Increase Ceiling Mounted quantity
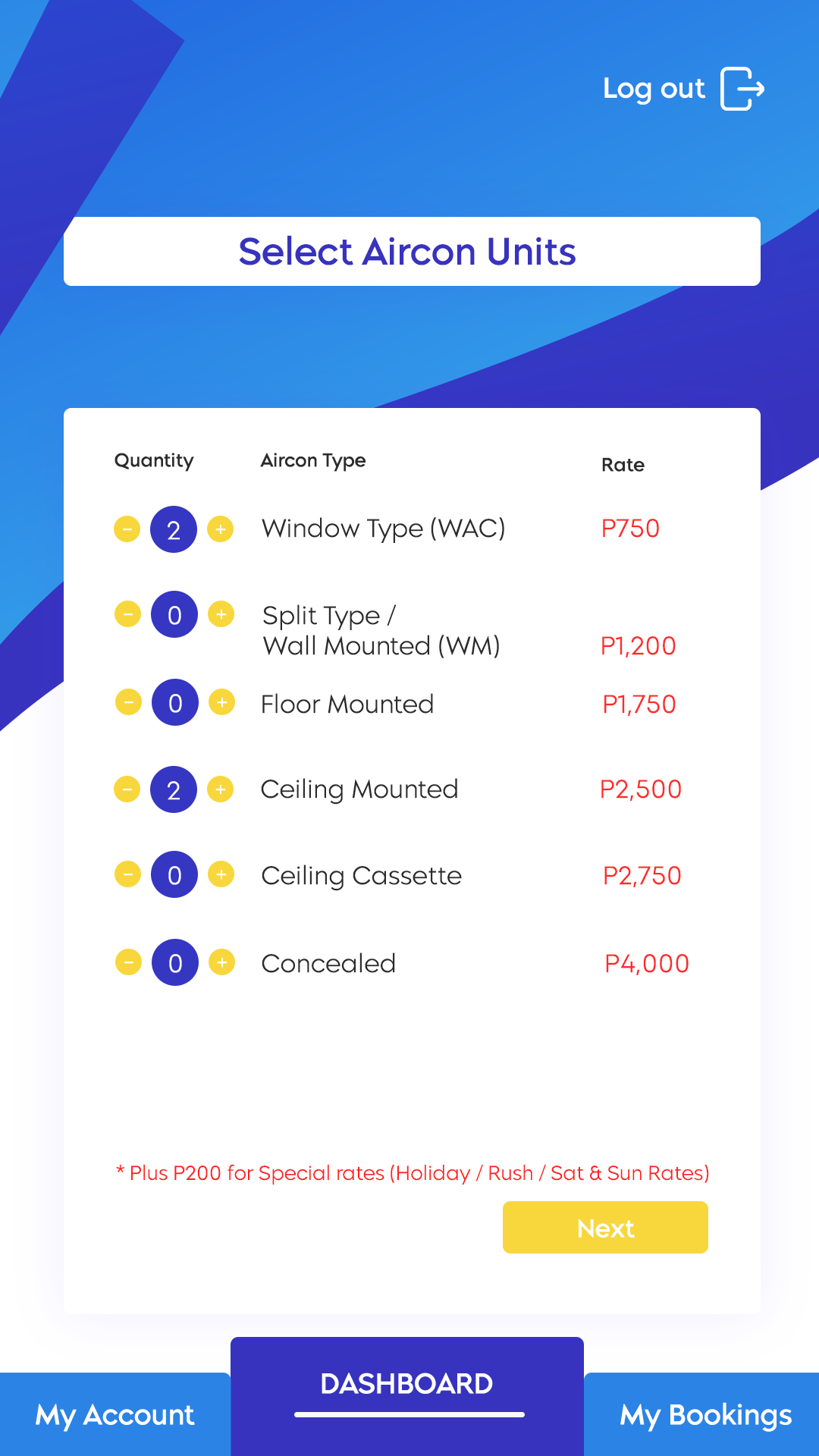Image resolution: width=819 pixels, height=1456 pixels. [x=221, y=789]
